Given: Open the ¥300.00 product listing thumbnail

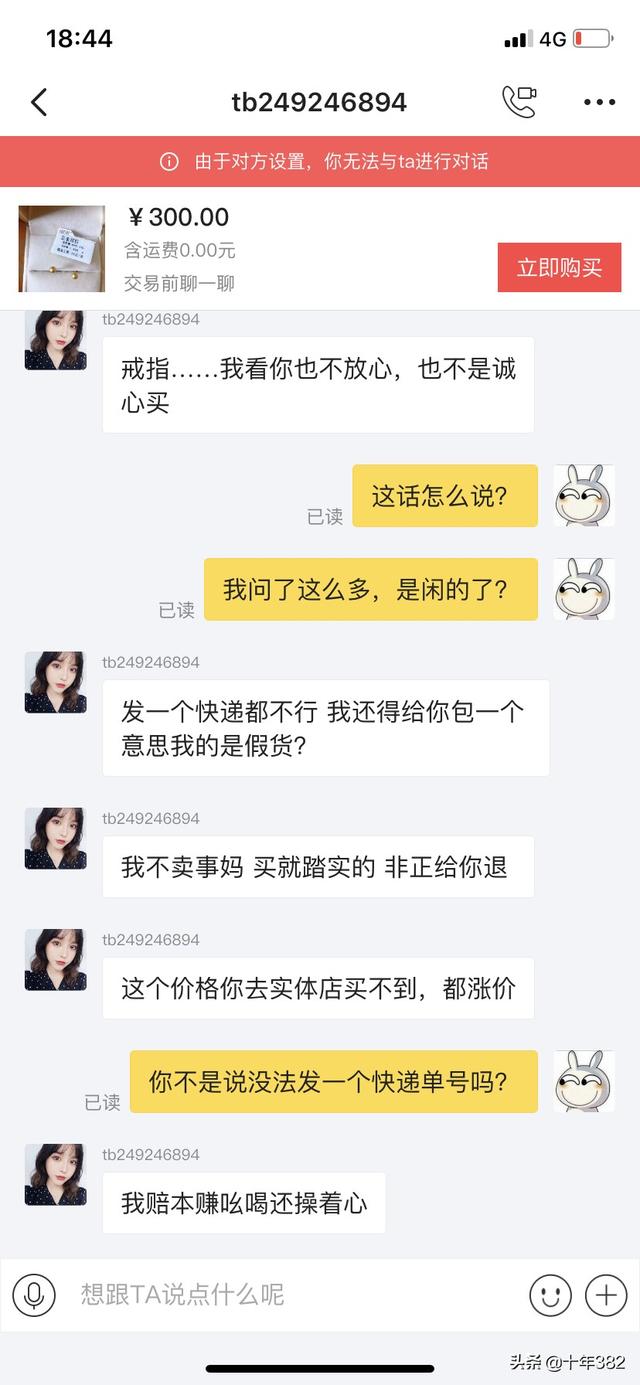Looking at the screenshot, I should point(62,248).
